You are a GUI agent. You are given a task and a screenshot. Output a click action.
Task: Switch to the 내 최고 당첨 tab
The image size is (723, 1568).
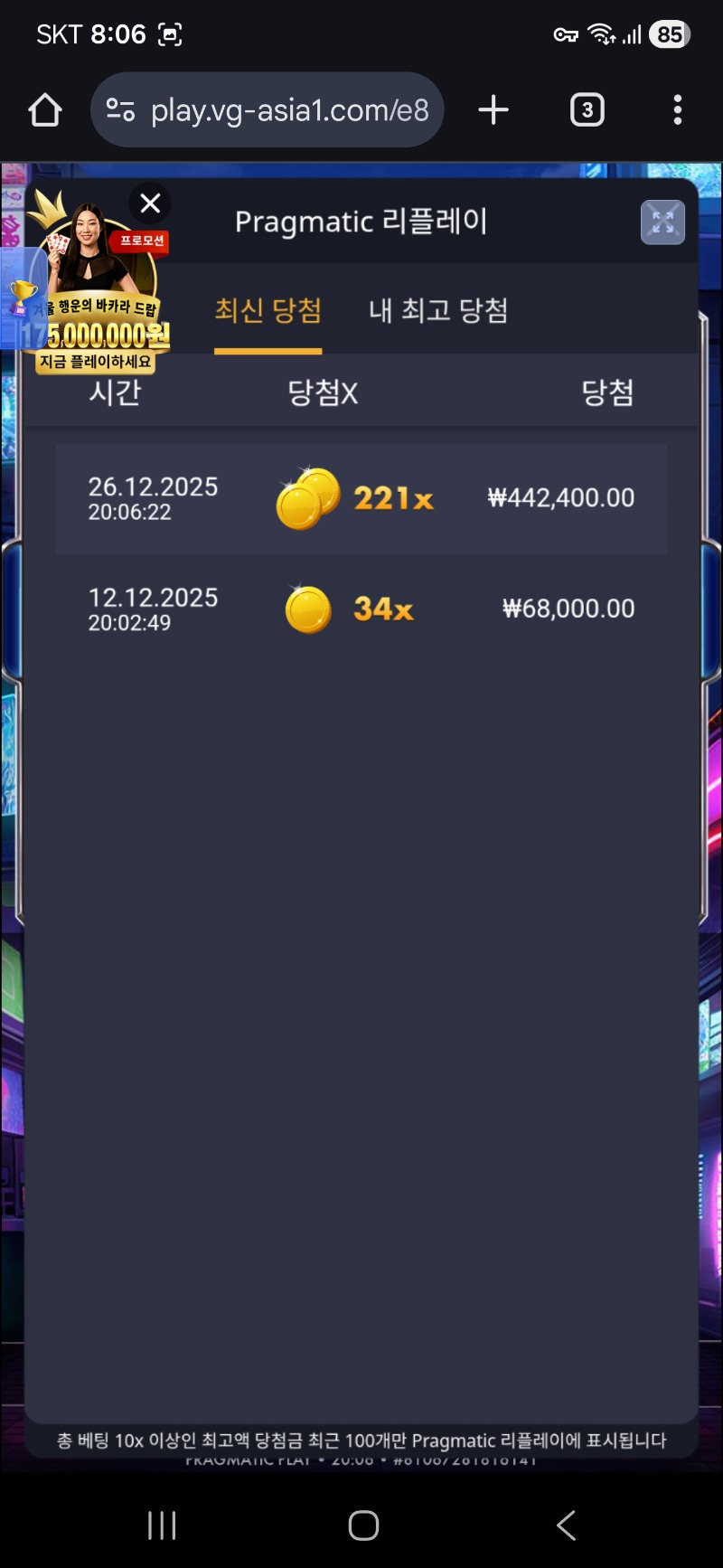pos(438,311)
